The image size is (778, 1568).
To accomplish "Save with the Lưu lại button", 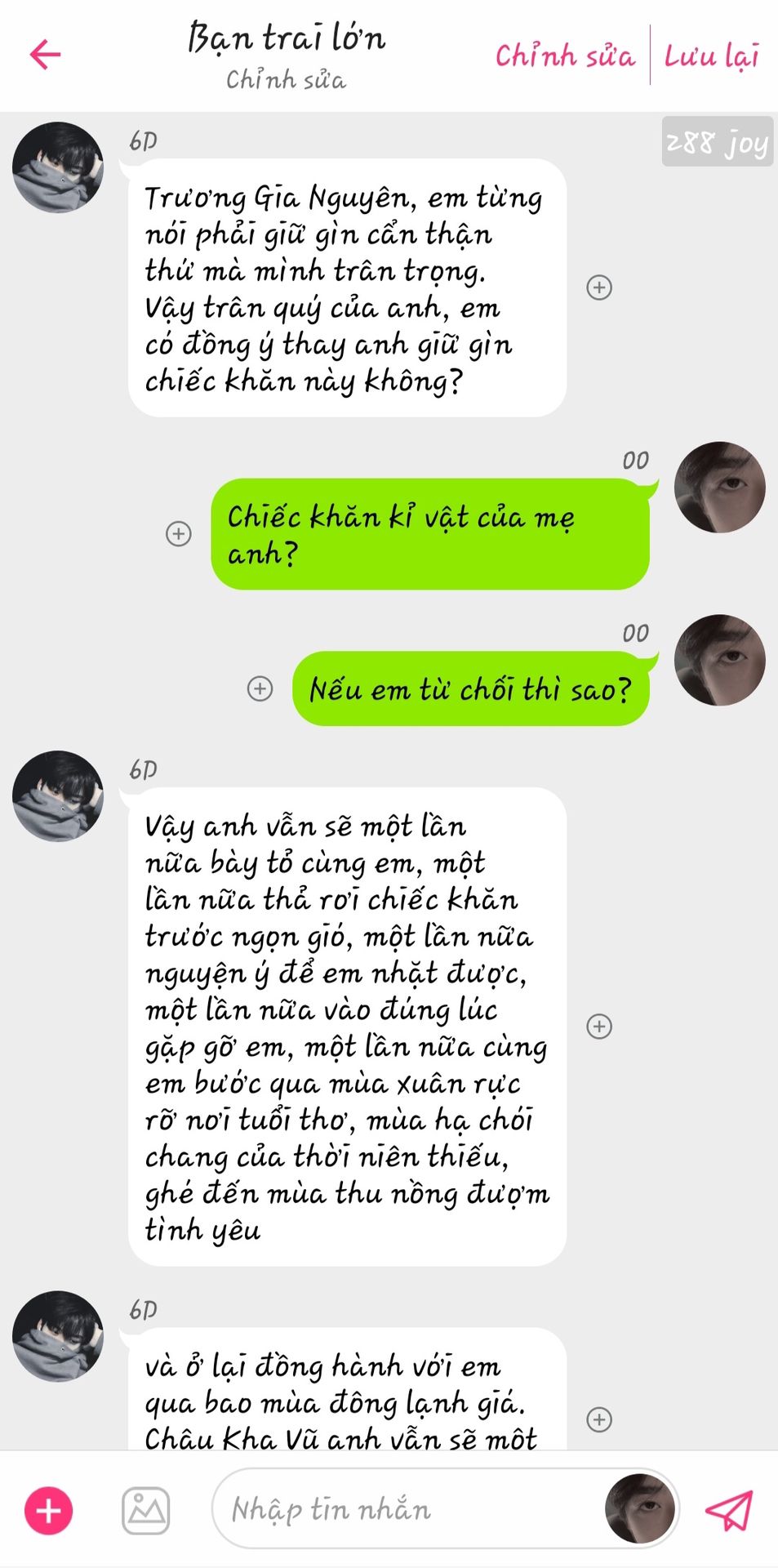I will tap(711, 56).
